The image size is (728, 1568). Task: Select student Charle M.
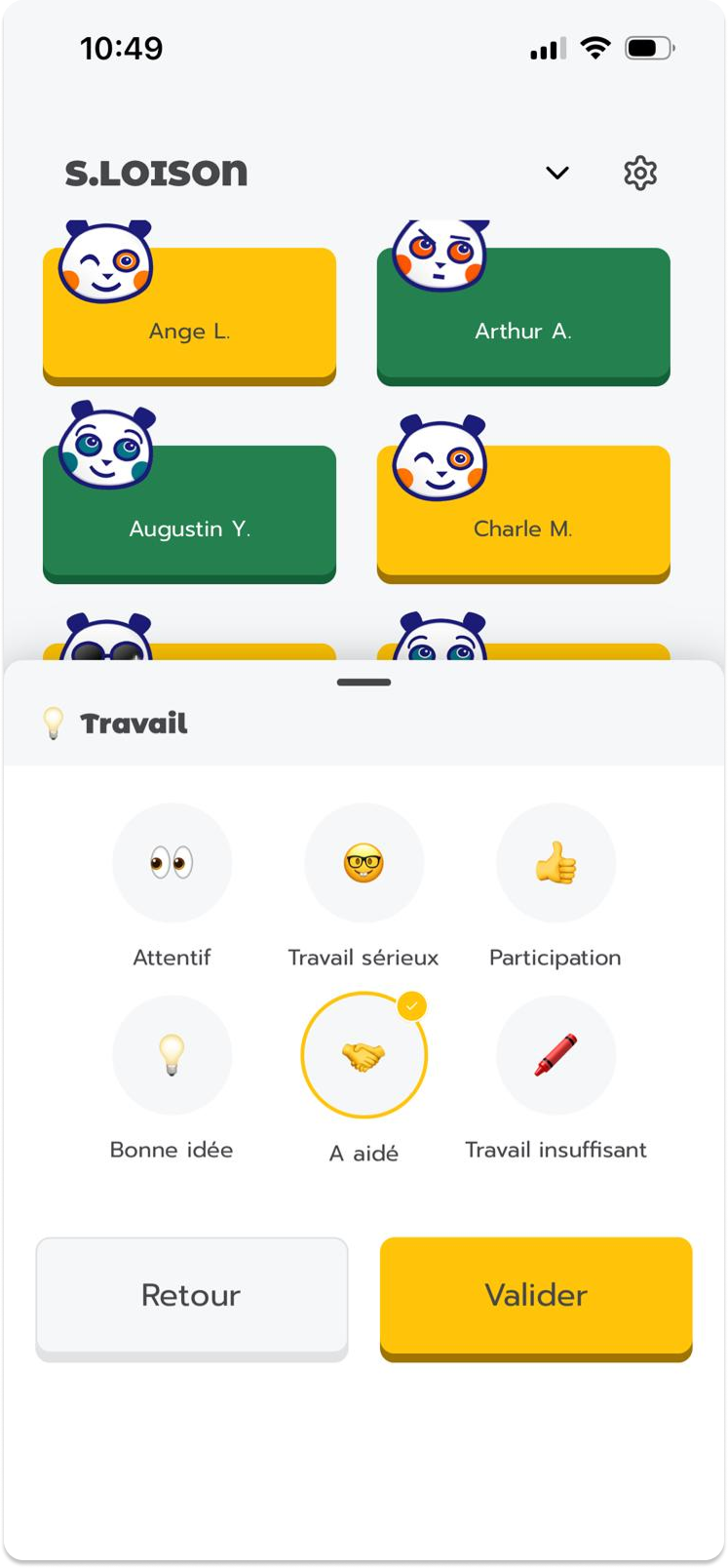[523, 514]
